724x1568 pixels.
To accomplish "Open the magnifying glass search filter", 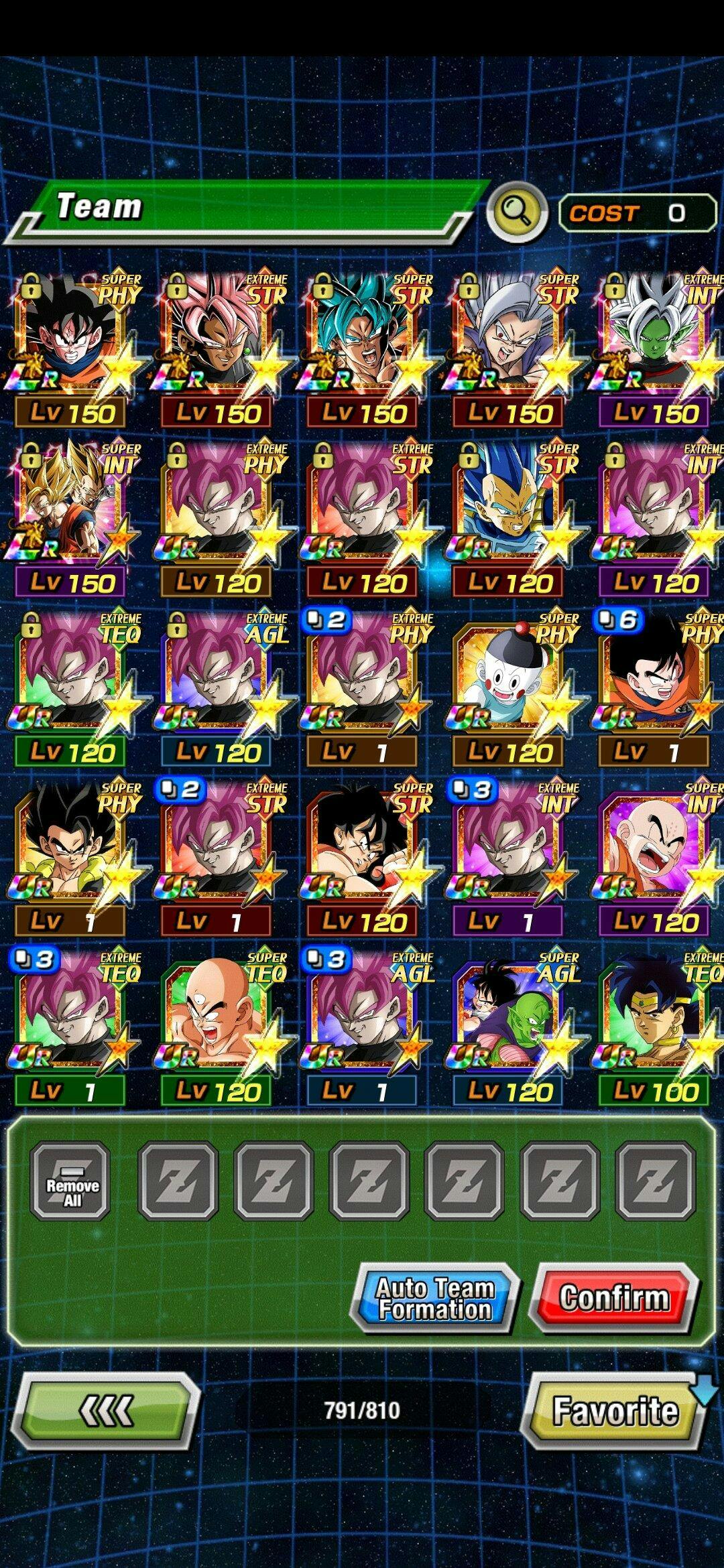I will click(518, 212).
